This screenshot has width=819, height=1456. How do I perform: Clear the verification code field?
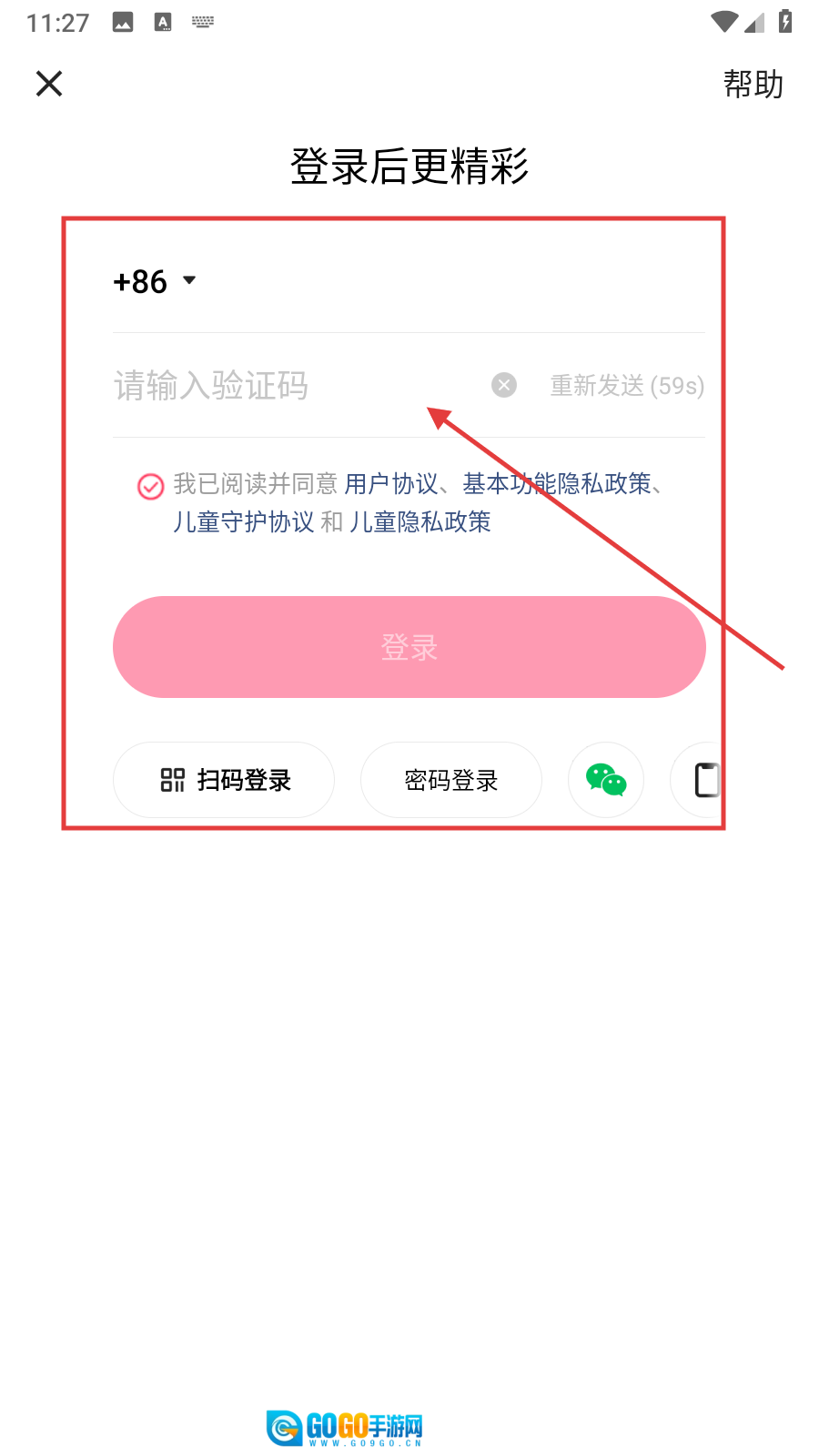(504, 385)
